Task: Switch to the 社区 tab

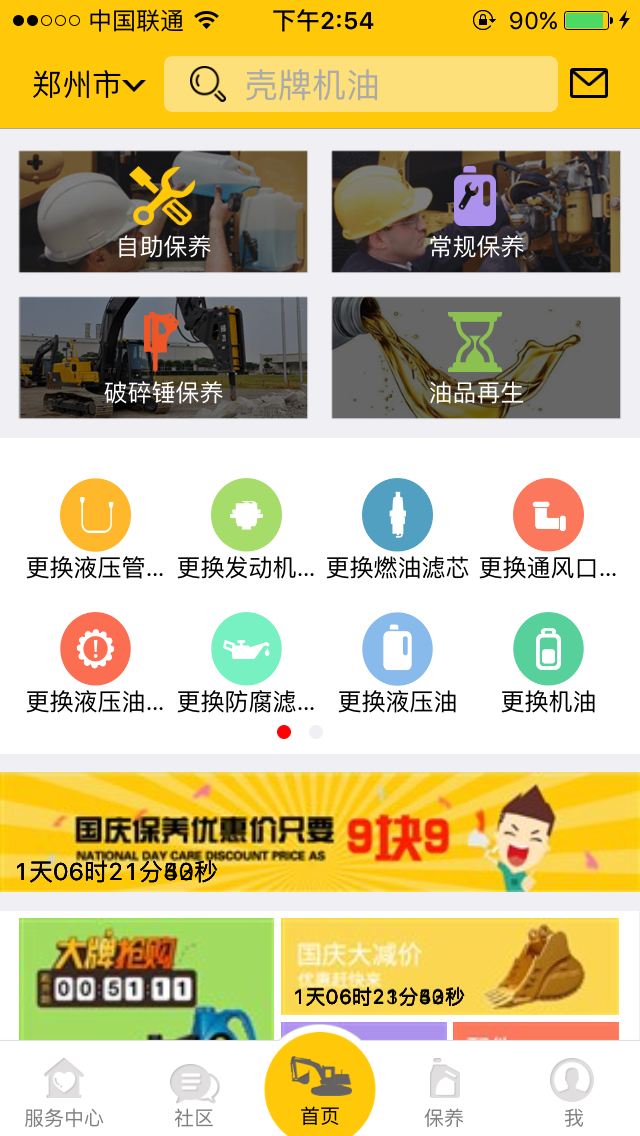Action: pyautogui.click(x=194, y=1093)
